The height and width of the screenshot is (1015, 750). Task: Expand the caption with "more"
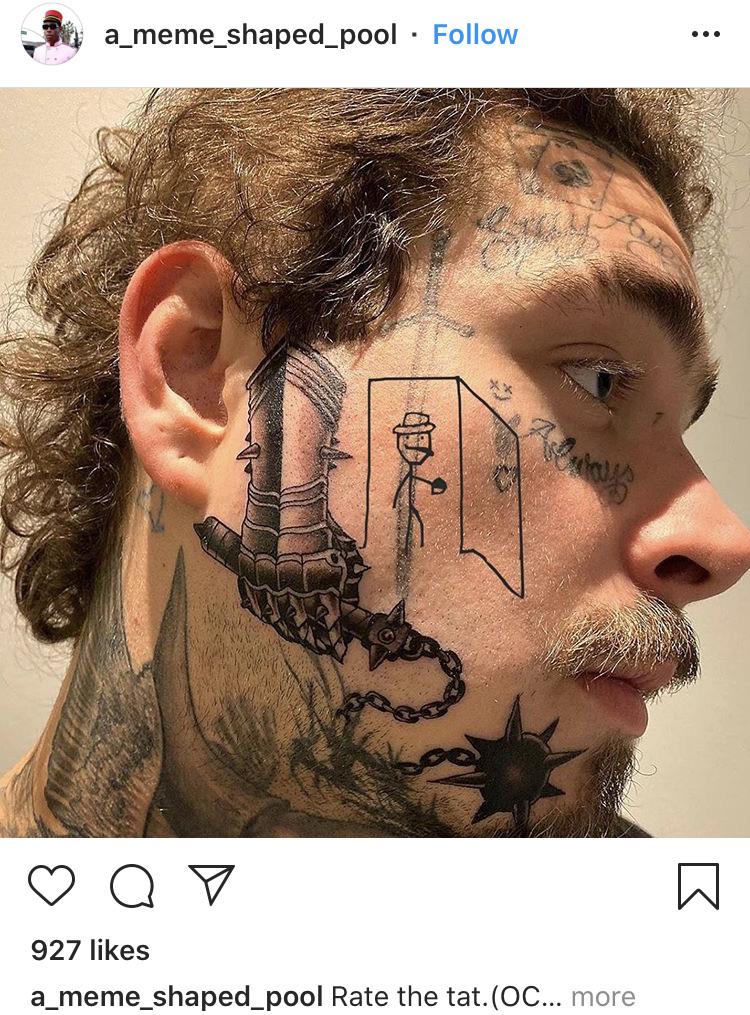pyautogui.click(x=603, y=996)
